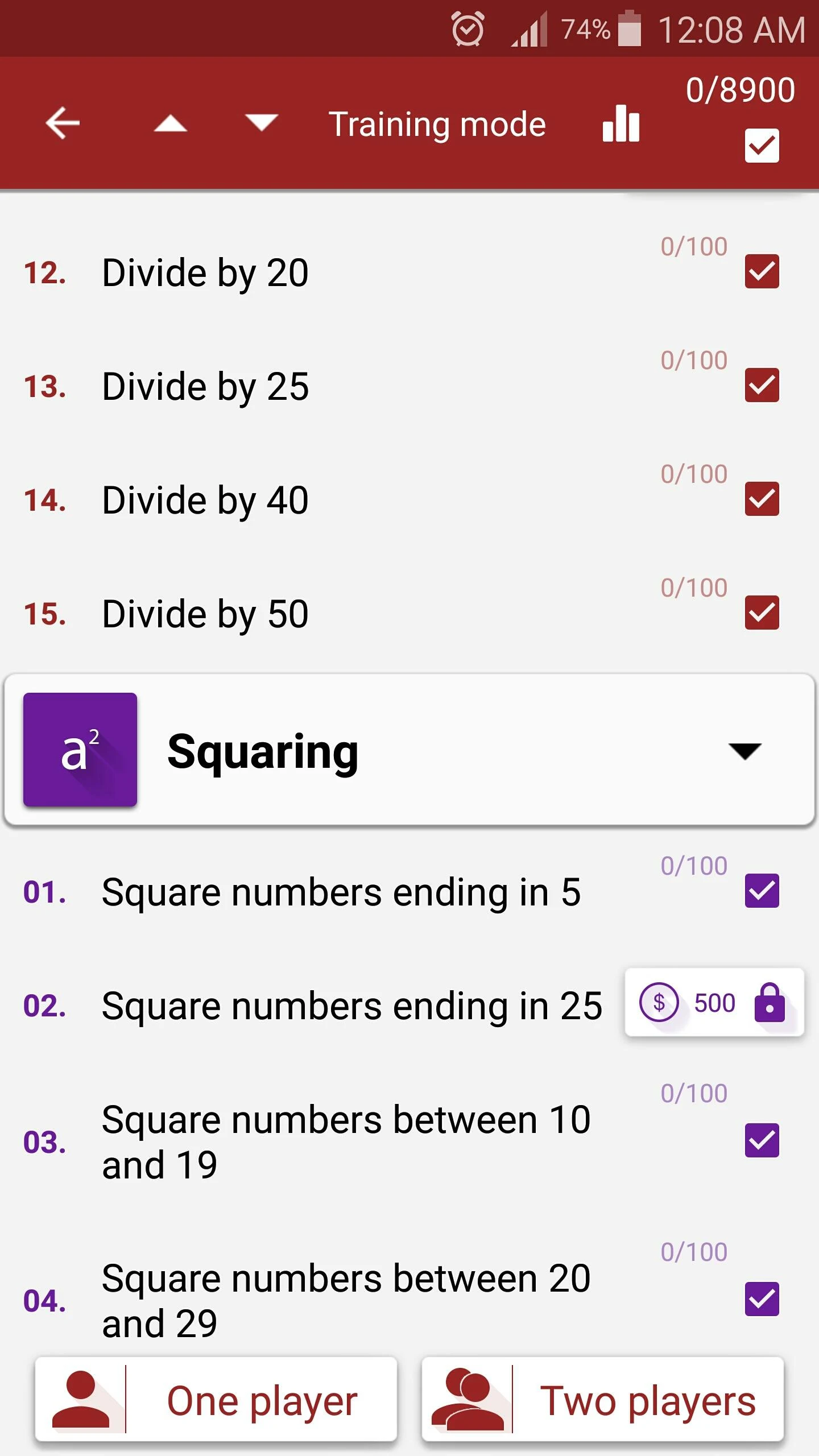Deselect the Divide by 50 checkbox
This screenshot has width=819, height=1456.
pyautogui.click(x=762, y=614)
